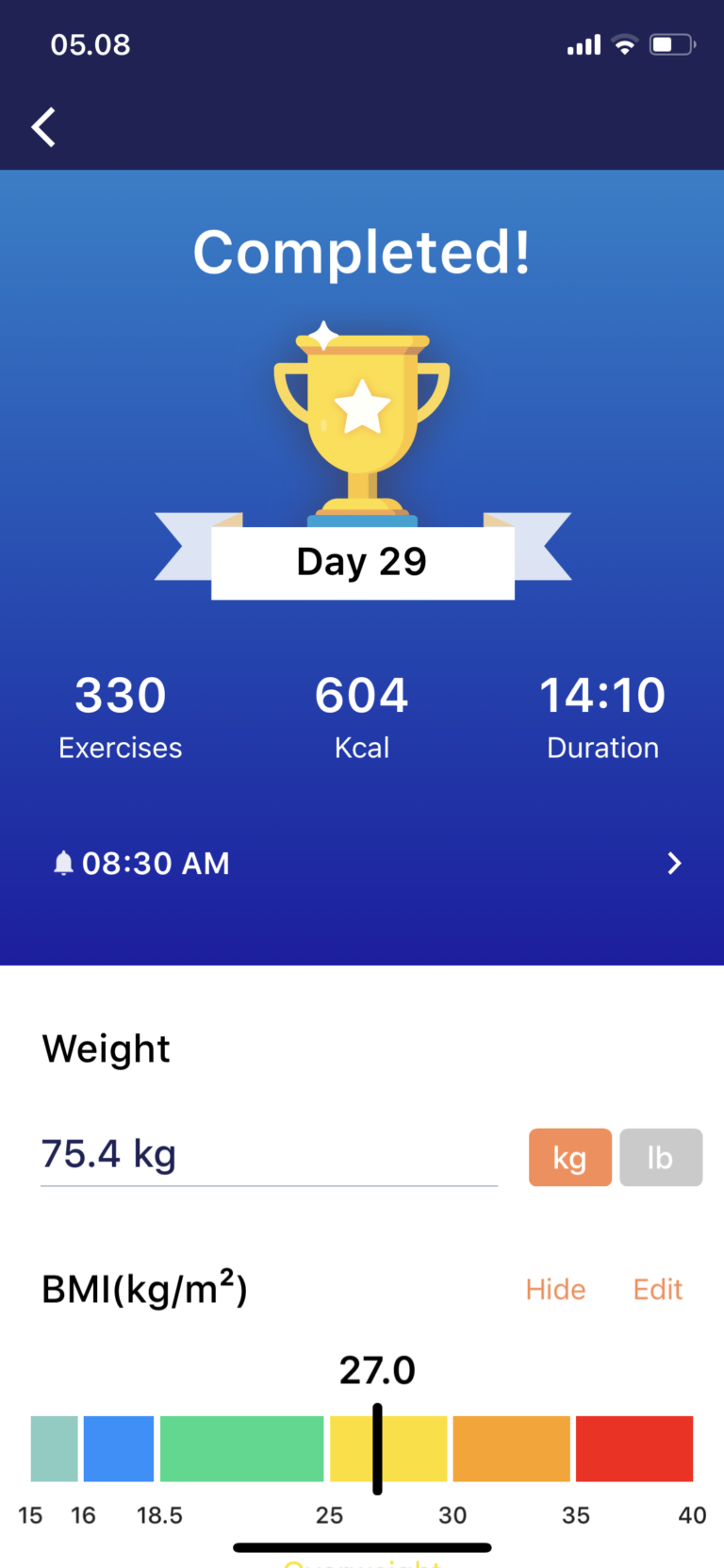The width and height of the screenshot is (724, 1568).
Task: Select kg as weight unit
Action: click(x=569, y=1157)
